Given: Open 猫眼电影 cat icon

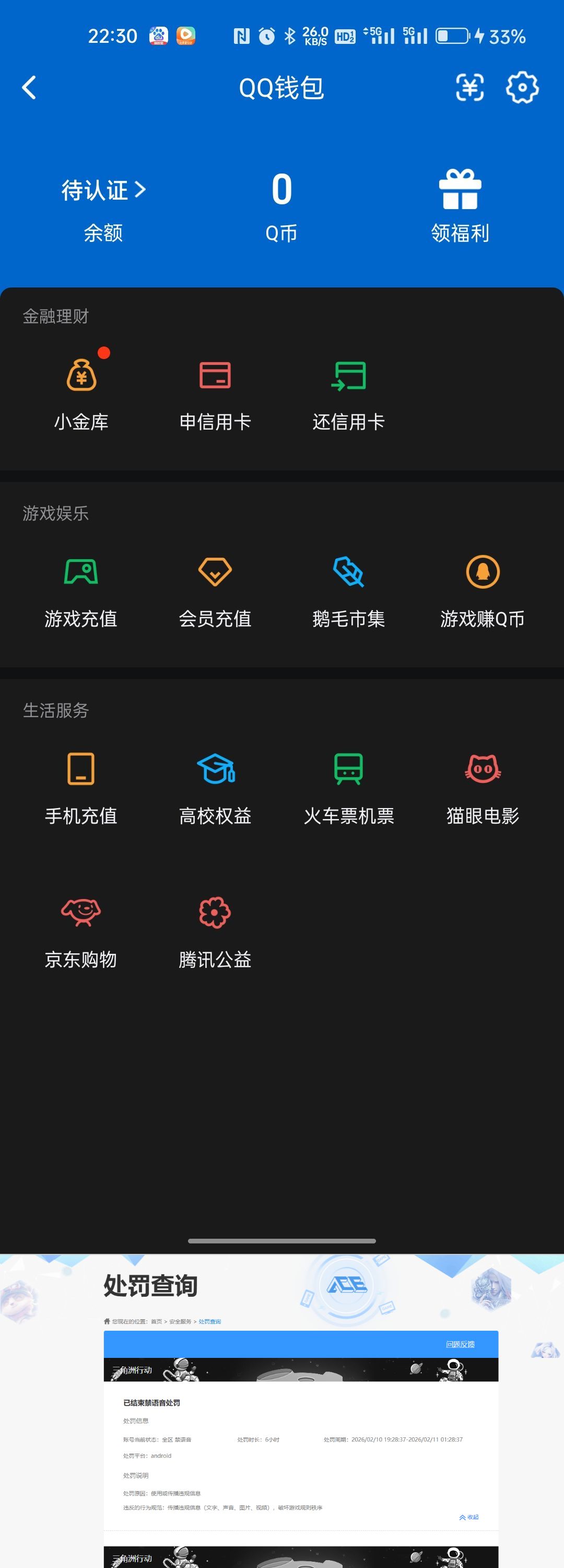Looking at the screenshot, I should pyautogui.click(x=483, y=769).
